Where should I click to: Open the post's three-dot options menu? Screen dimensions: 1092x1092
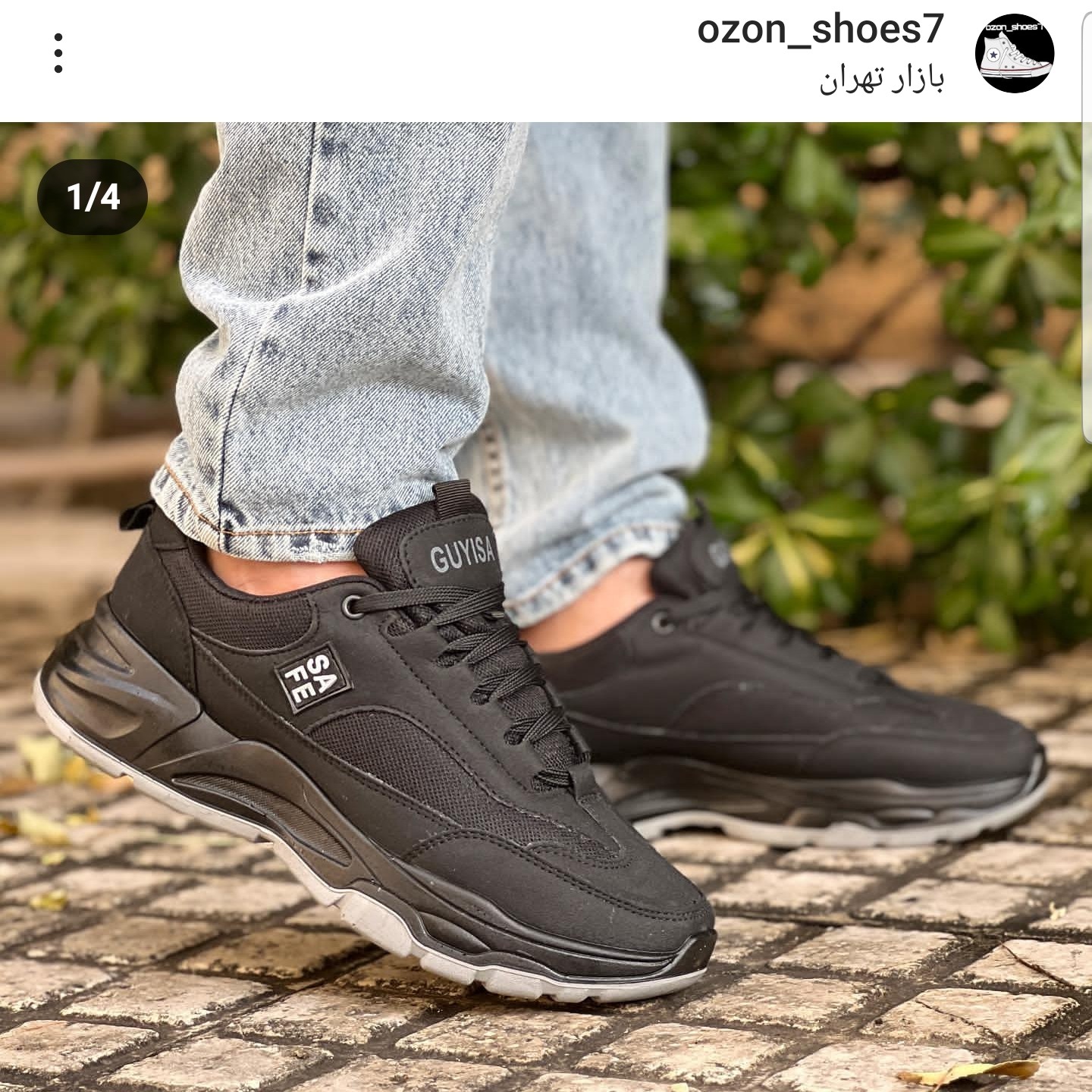click(x=58, y=53)
